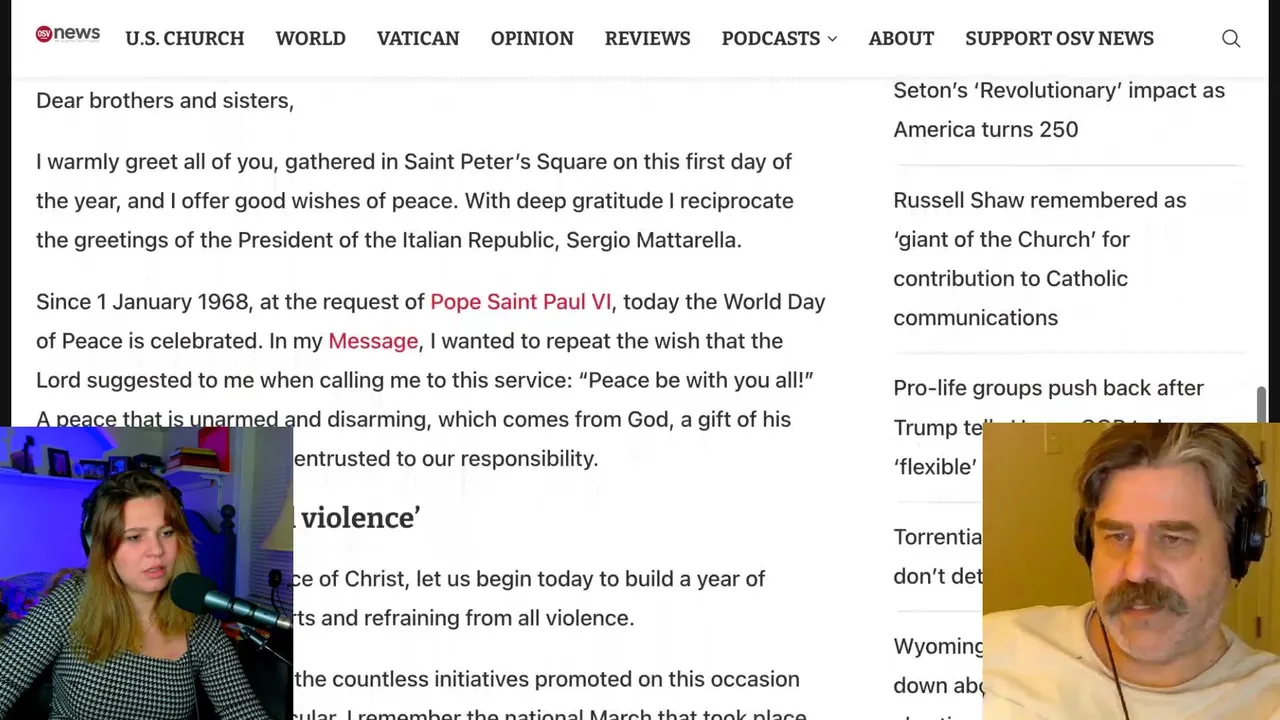Switch to the Vatican section
This screenshot has width=1280, height=720.
(418, 38)
